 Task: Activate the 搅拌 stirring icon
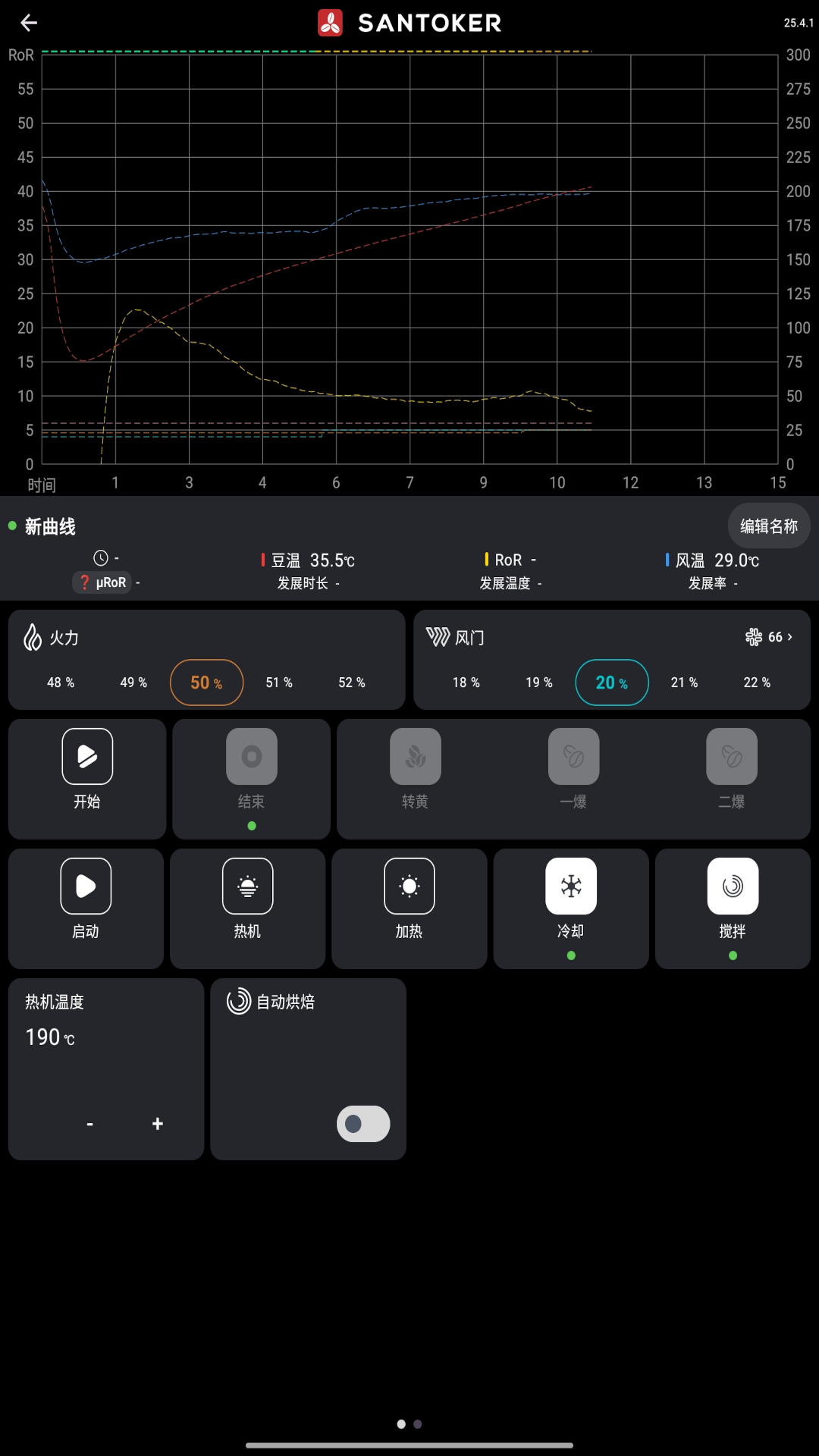(732, 886)
